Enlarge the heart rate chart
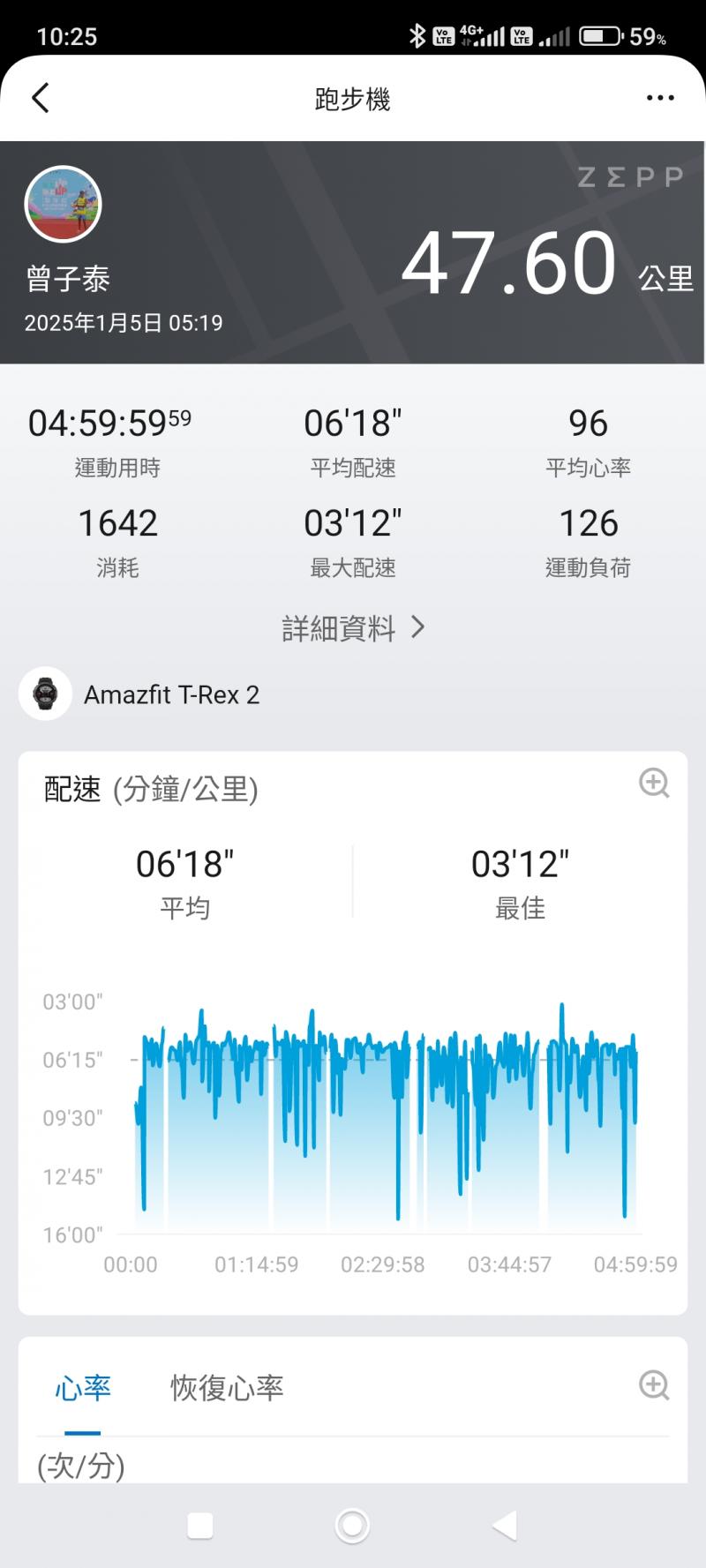Viewport: 706px width, 1568px height. (654, 1385)
